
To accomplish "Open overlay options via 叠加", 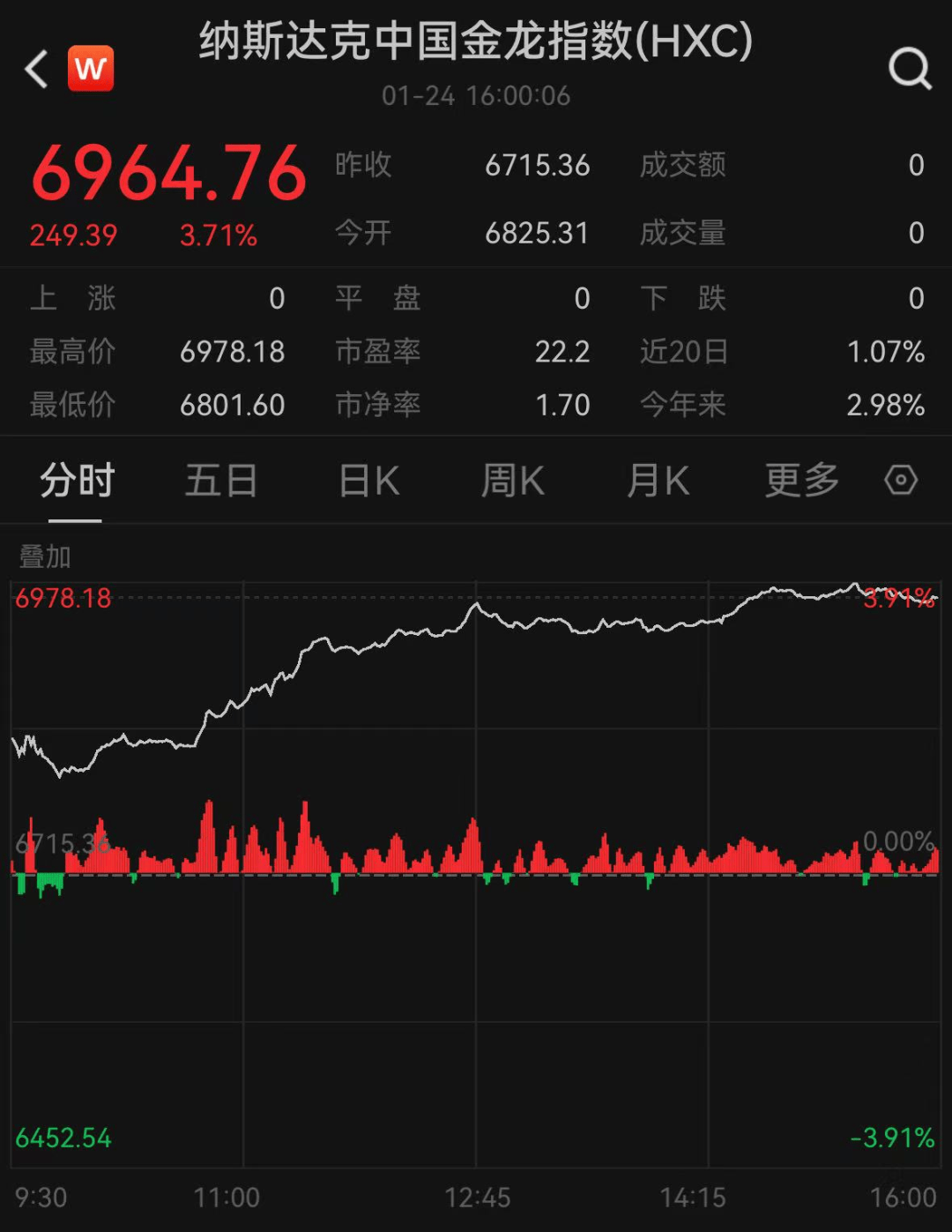I will point(44,557).
